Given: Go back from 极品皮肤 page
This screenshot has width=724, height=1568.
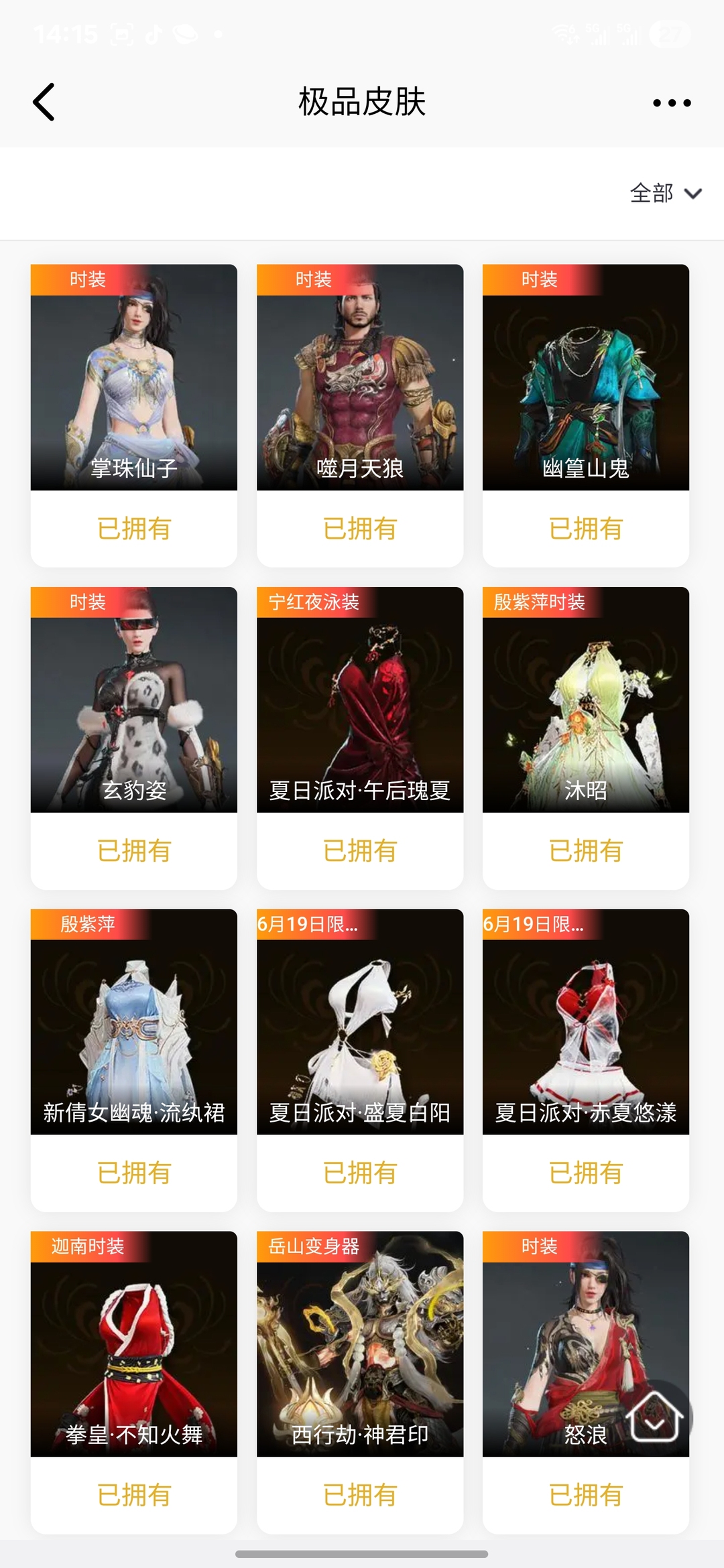Looking at the screenshot, I should (44, 103).
